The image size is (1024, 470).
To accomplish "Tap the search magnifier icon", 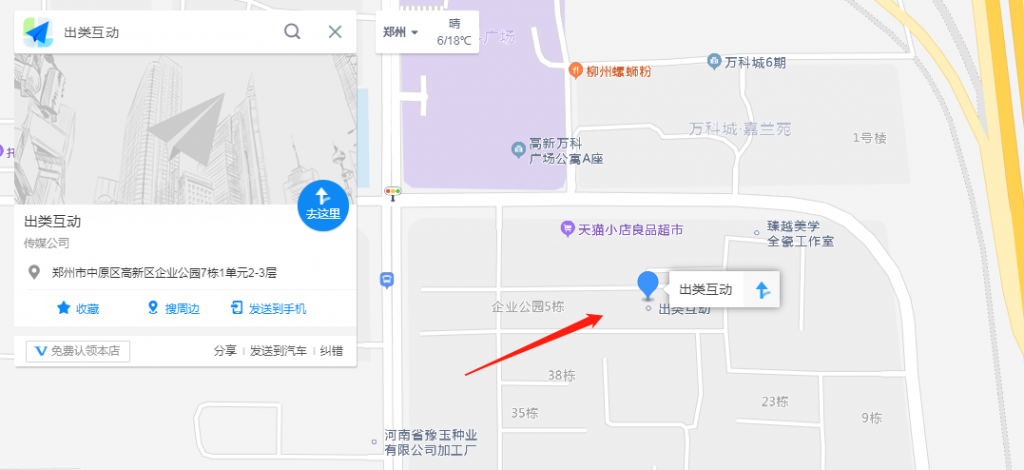I will [x=293, y=32].
